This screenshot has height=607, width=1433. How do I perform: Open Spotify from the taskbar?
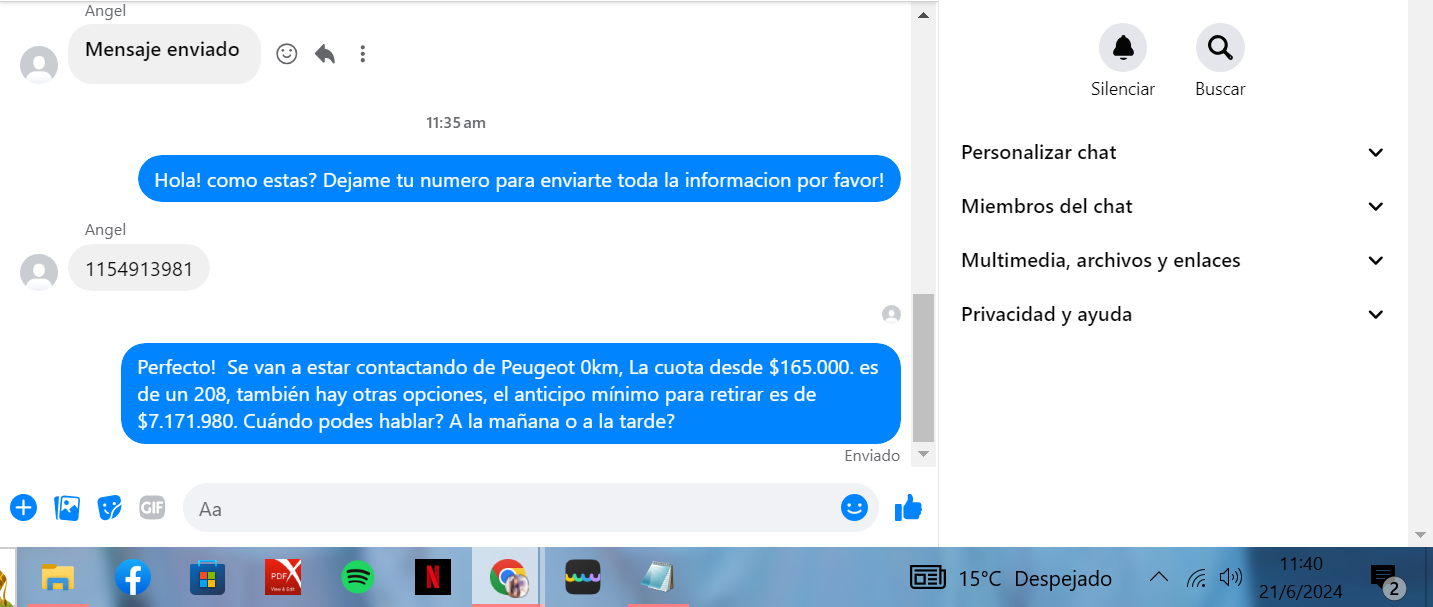point(357,577)
